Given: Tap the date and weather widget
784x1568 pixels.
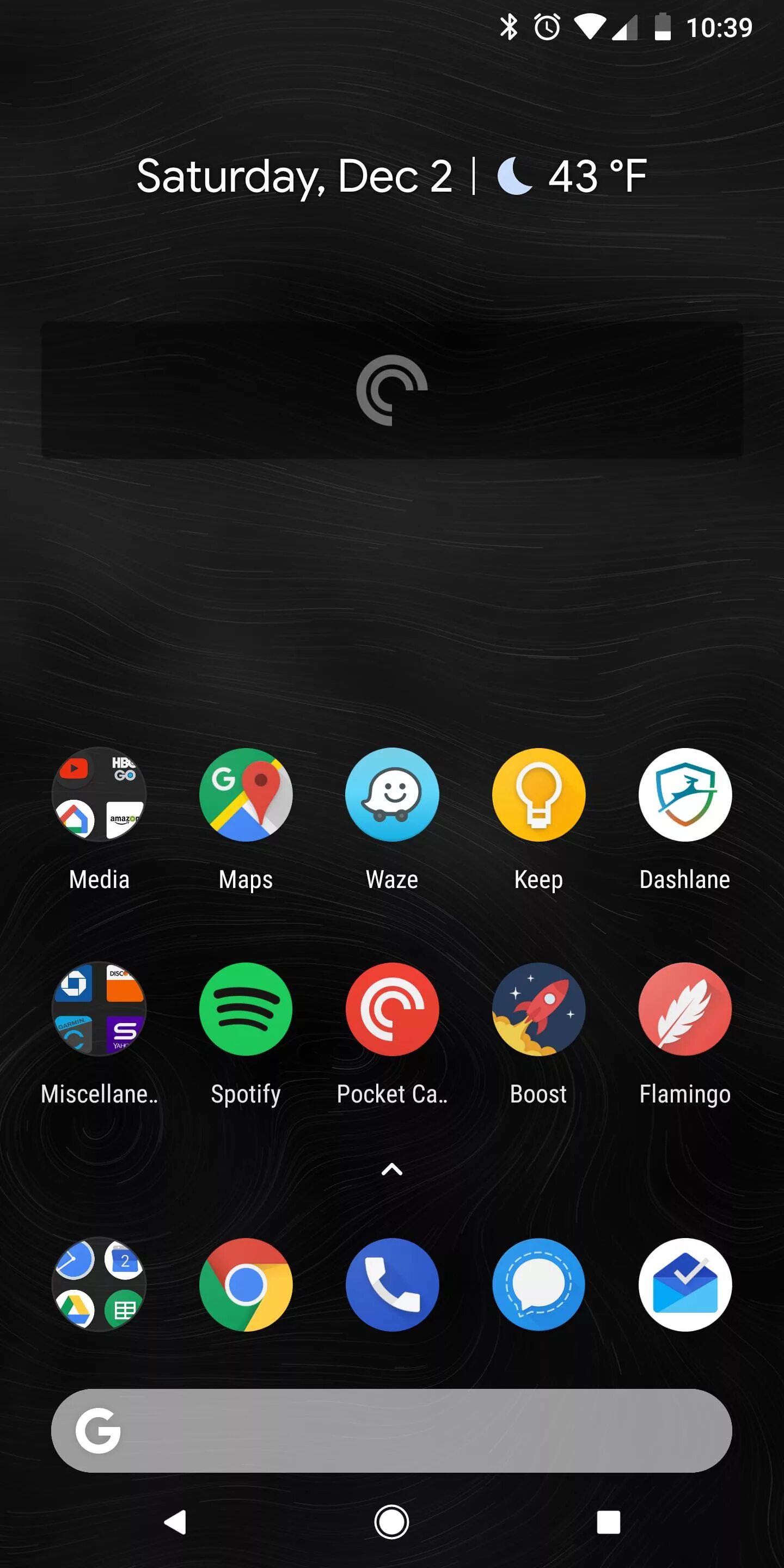Looking at the screenshot, I should (x=391, y=176).
